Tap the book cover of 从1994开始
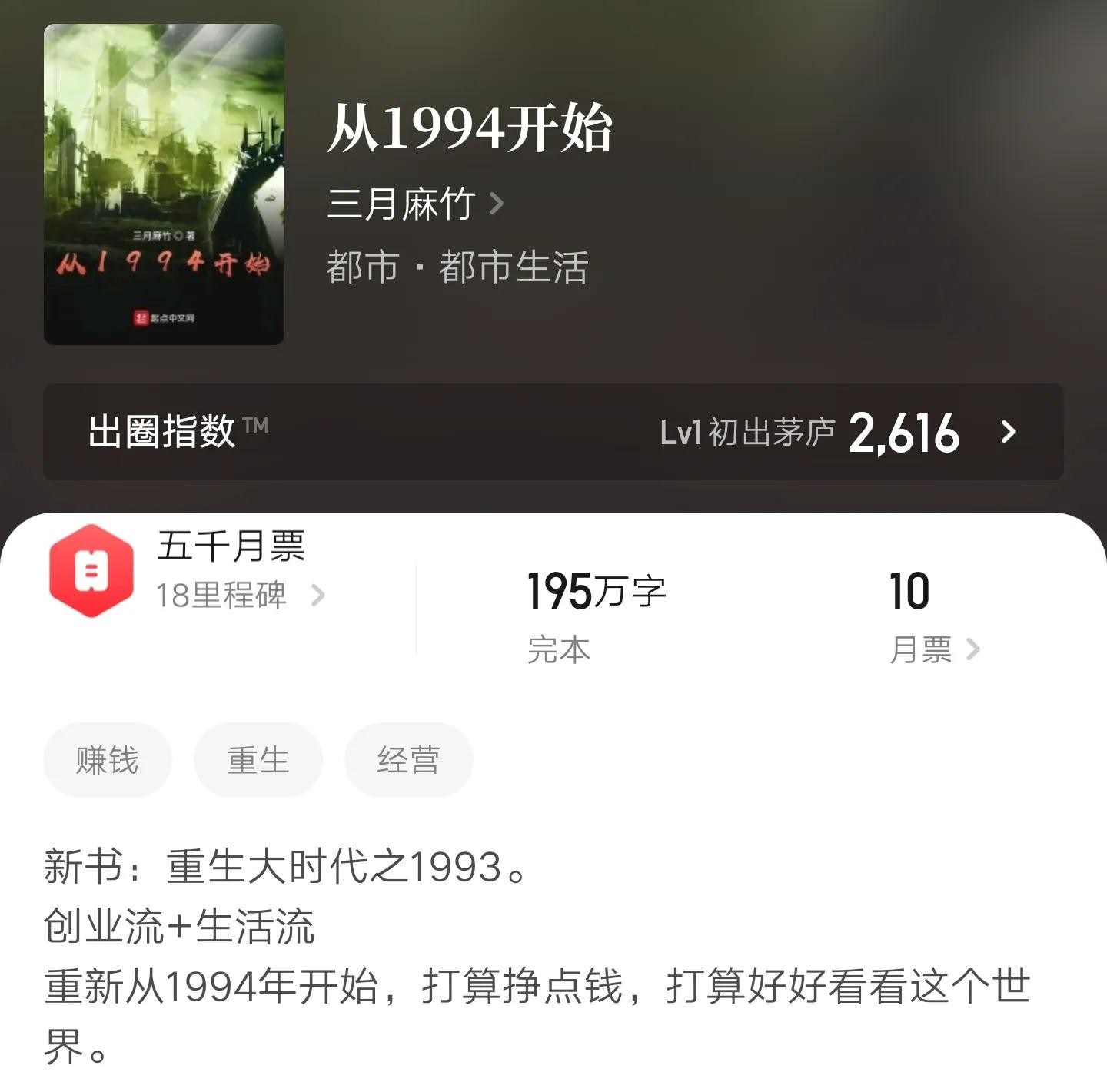The height and width of the screenshot is (1092, 1107). pos(164,184)
